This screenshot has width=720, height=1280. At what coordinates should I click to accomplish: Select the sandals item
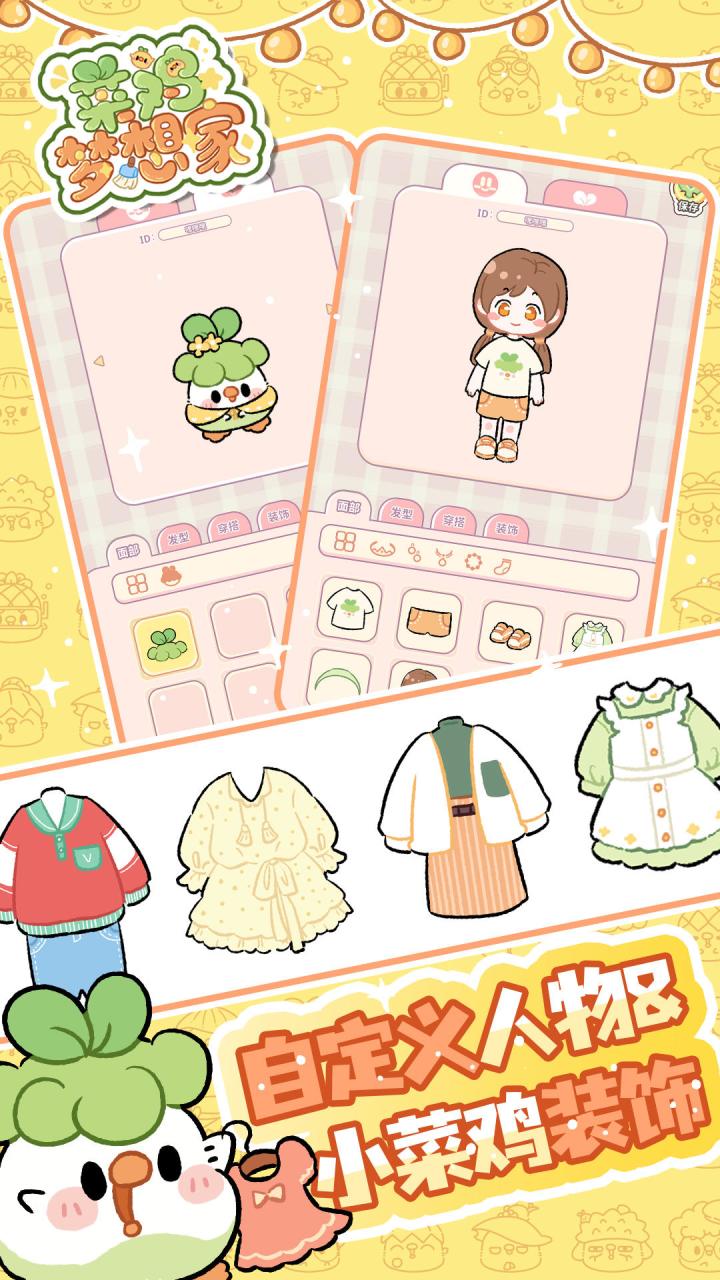[x=509, y=634]
